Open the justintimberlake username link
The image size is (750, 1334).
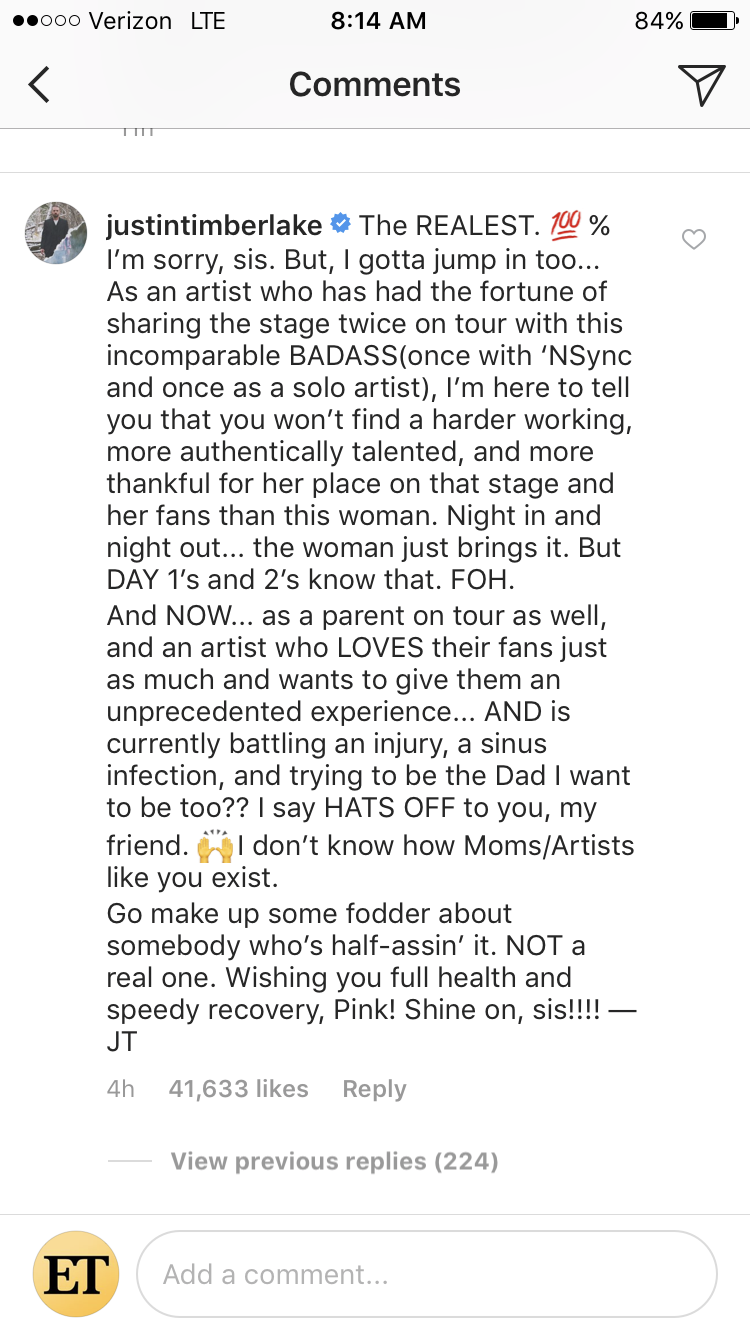click(214, 226)
